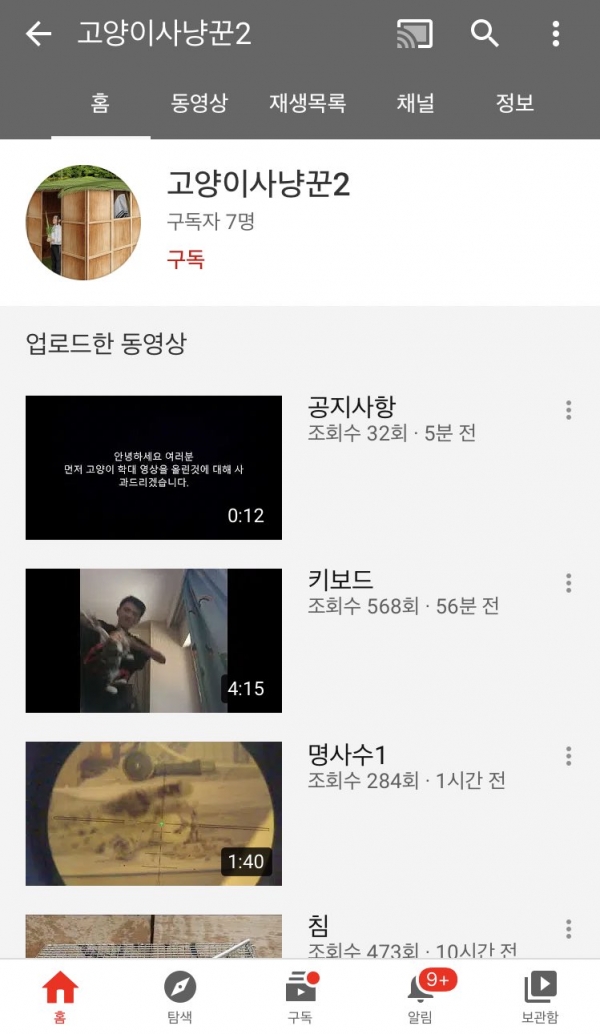This screenshot has width=600, height=1034.
Task: Open the top bar overflow menu
Action: pos(556,34)
